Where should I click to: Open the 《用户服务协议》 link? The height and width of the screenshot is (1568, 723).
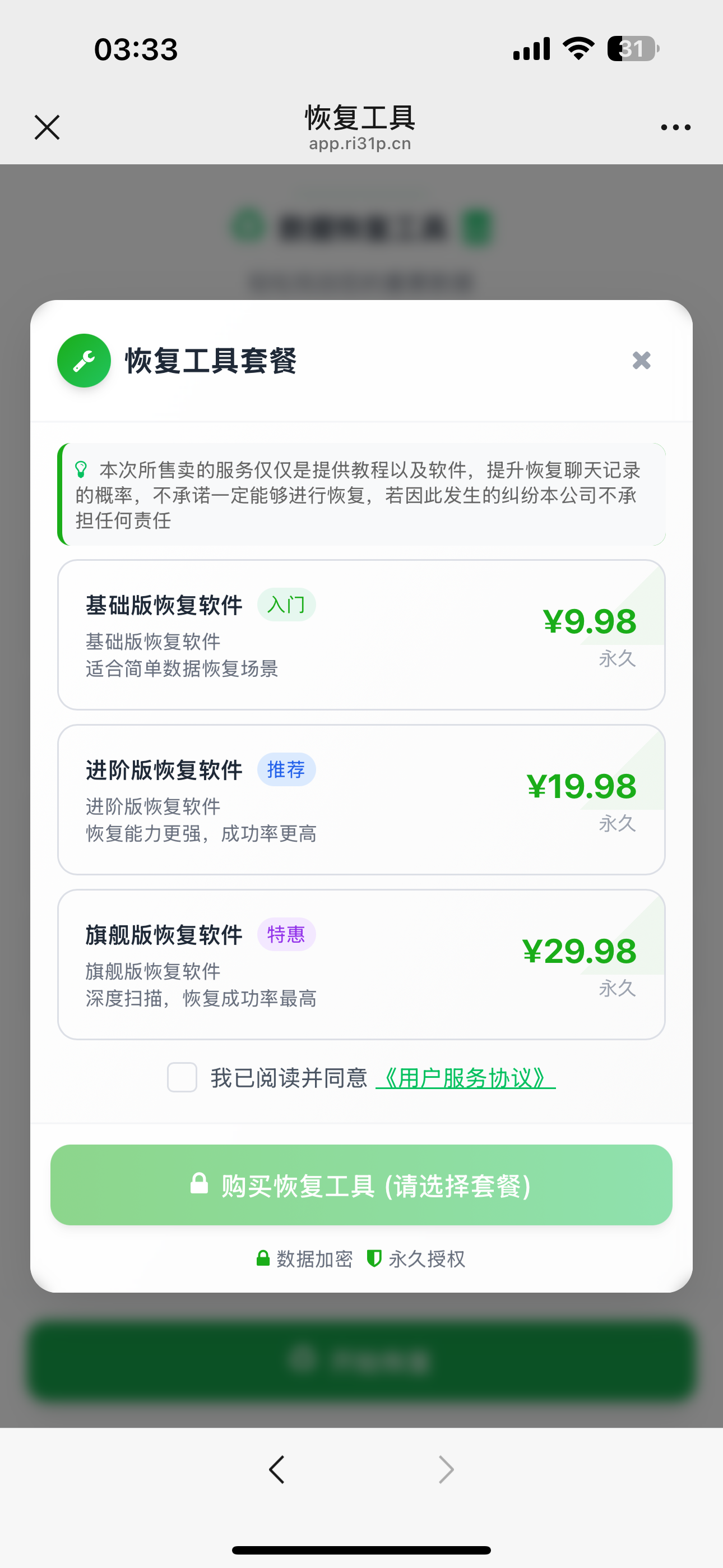tap(466, 1078)
